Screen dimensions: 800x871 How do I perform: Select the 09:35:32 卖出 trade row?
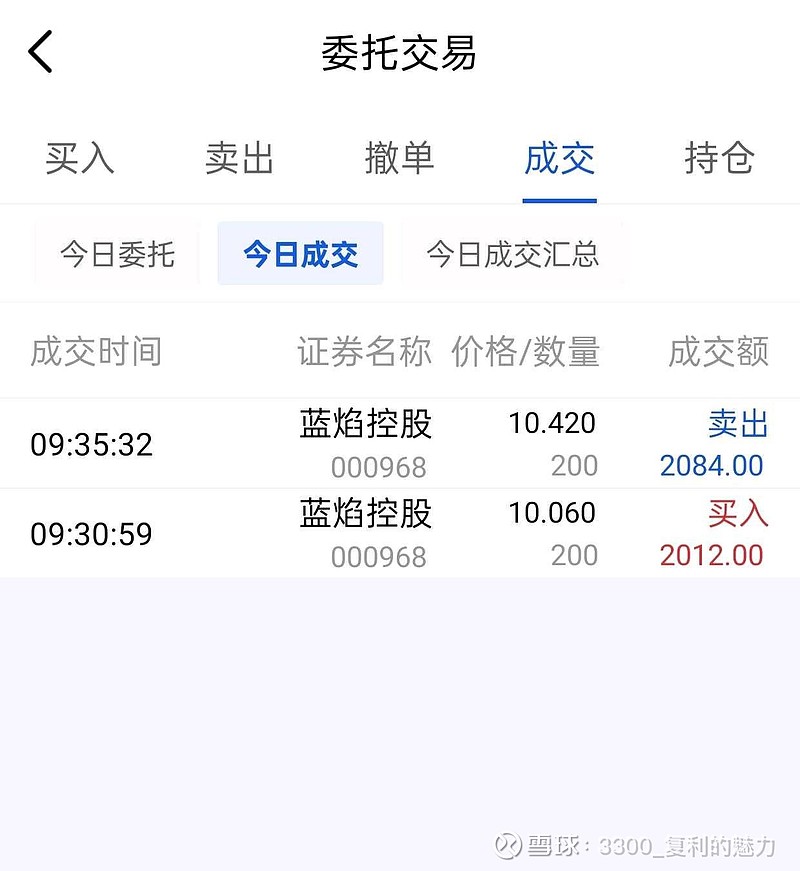coord(400,443)
